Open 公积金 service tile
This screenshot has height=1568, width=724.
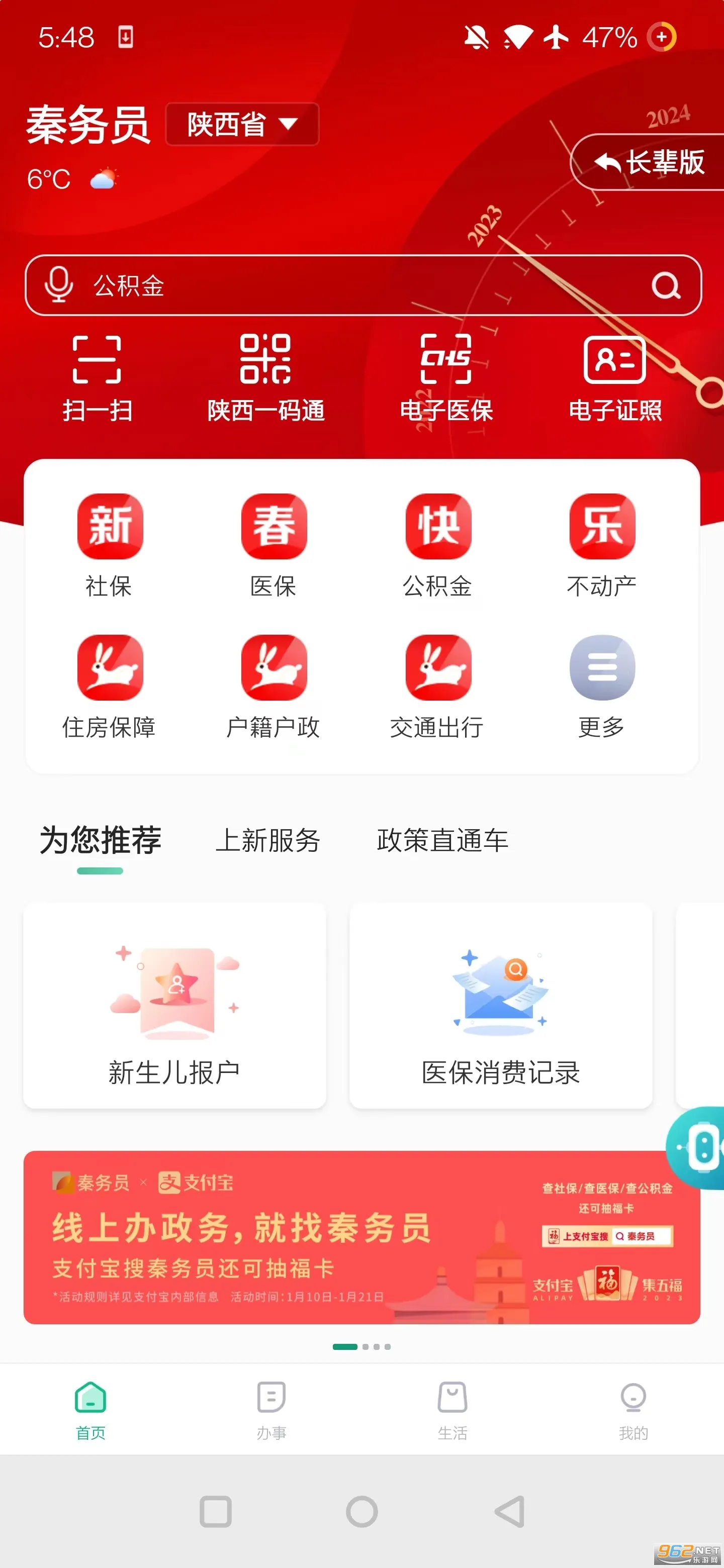tap(438, 545)
